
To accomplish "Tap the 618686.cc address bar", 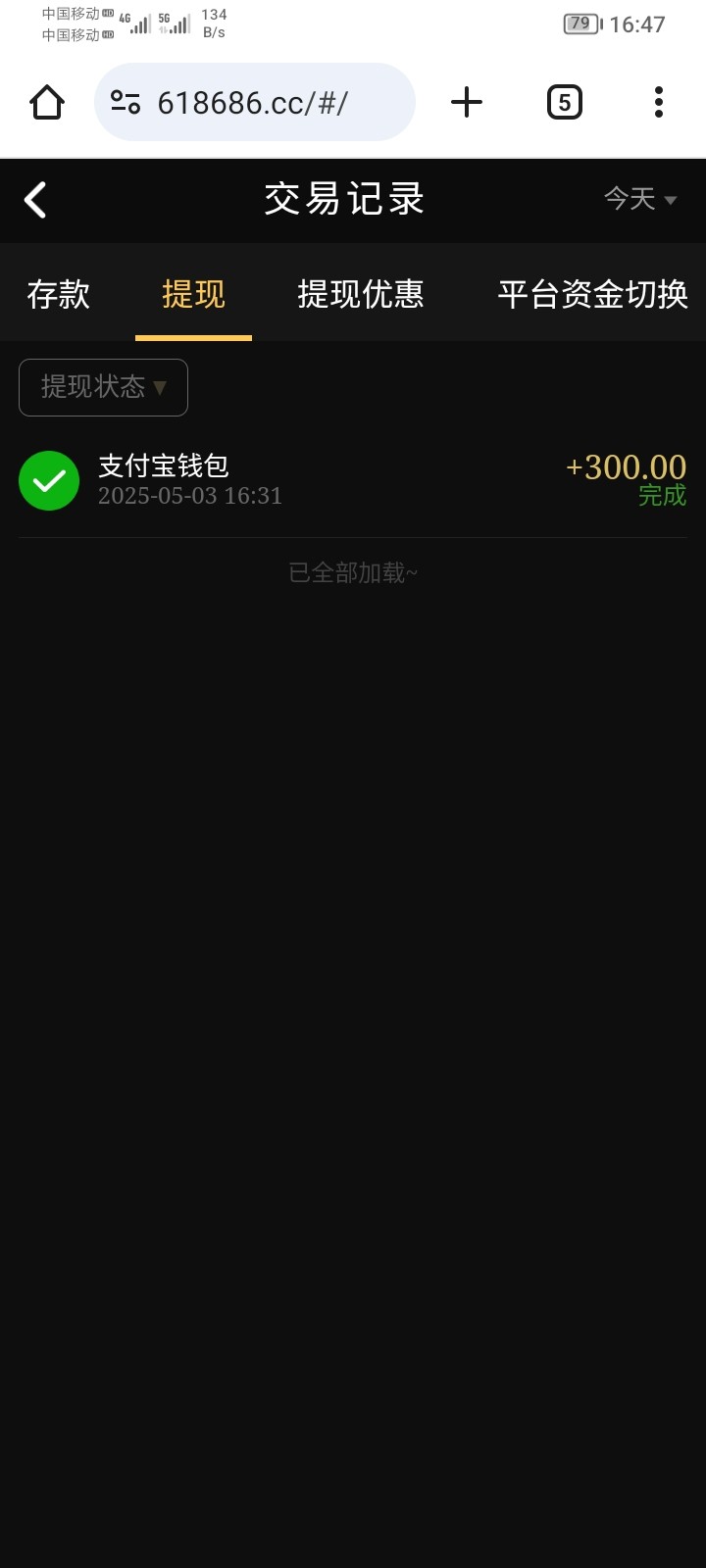I will point(255,102).
